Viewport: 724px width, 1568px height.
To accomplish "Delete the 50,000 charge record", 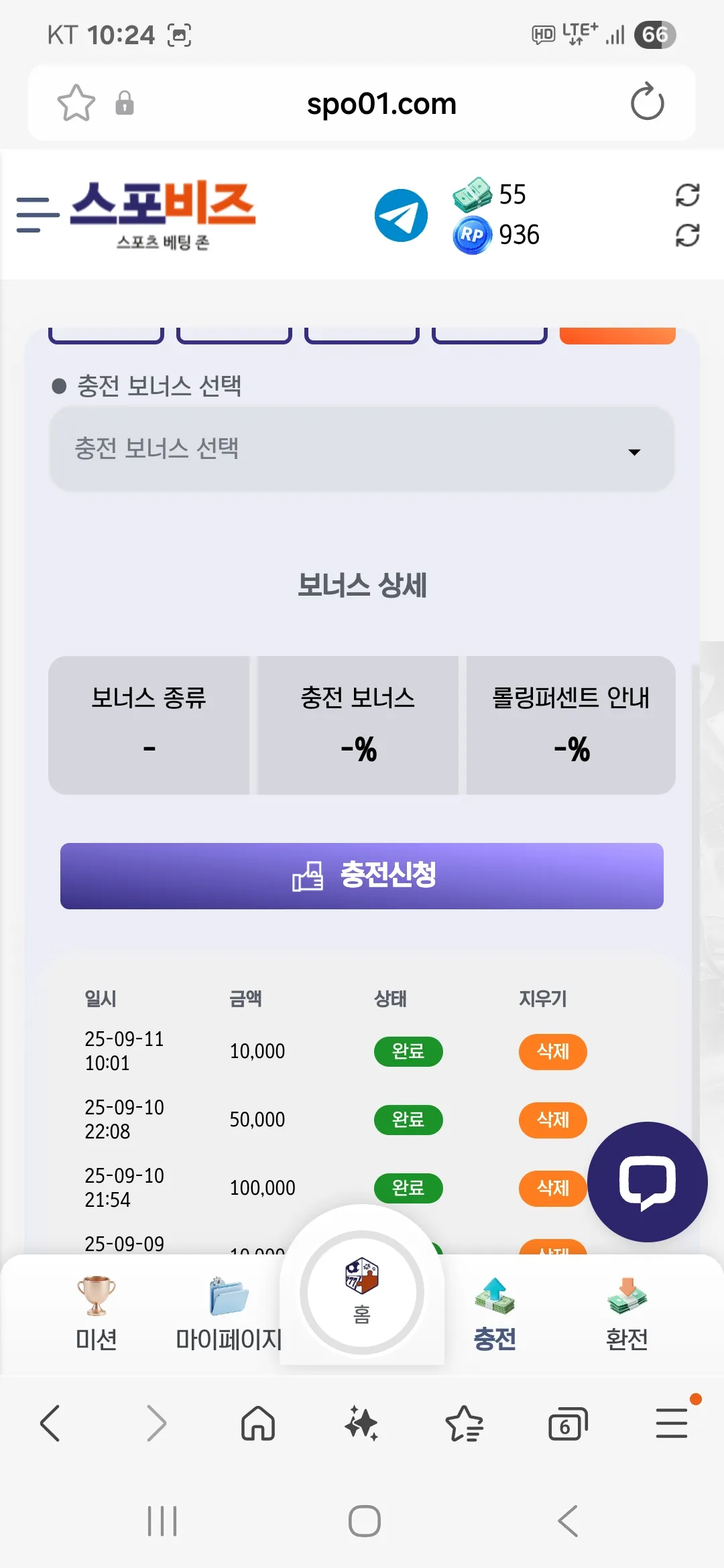I will coord(552,1120).
